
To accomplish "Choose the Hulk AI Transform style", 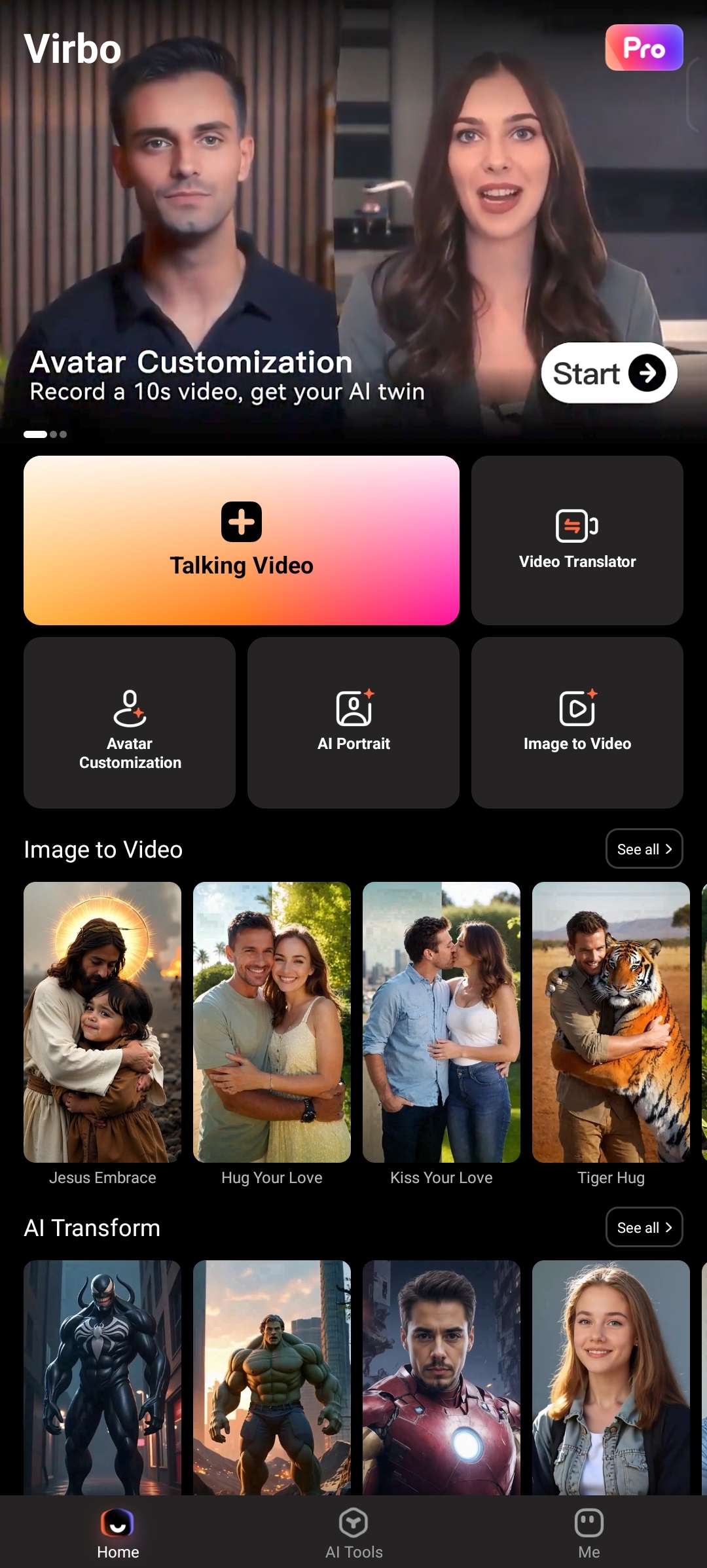I will [272, 1375].
